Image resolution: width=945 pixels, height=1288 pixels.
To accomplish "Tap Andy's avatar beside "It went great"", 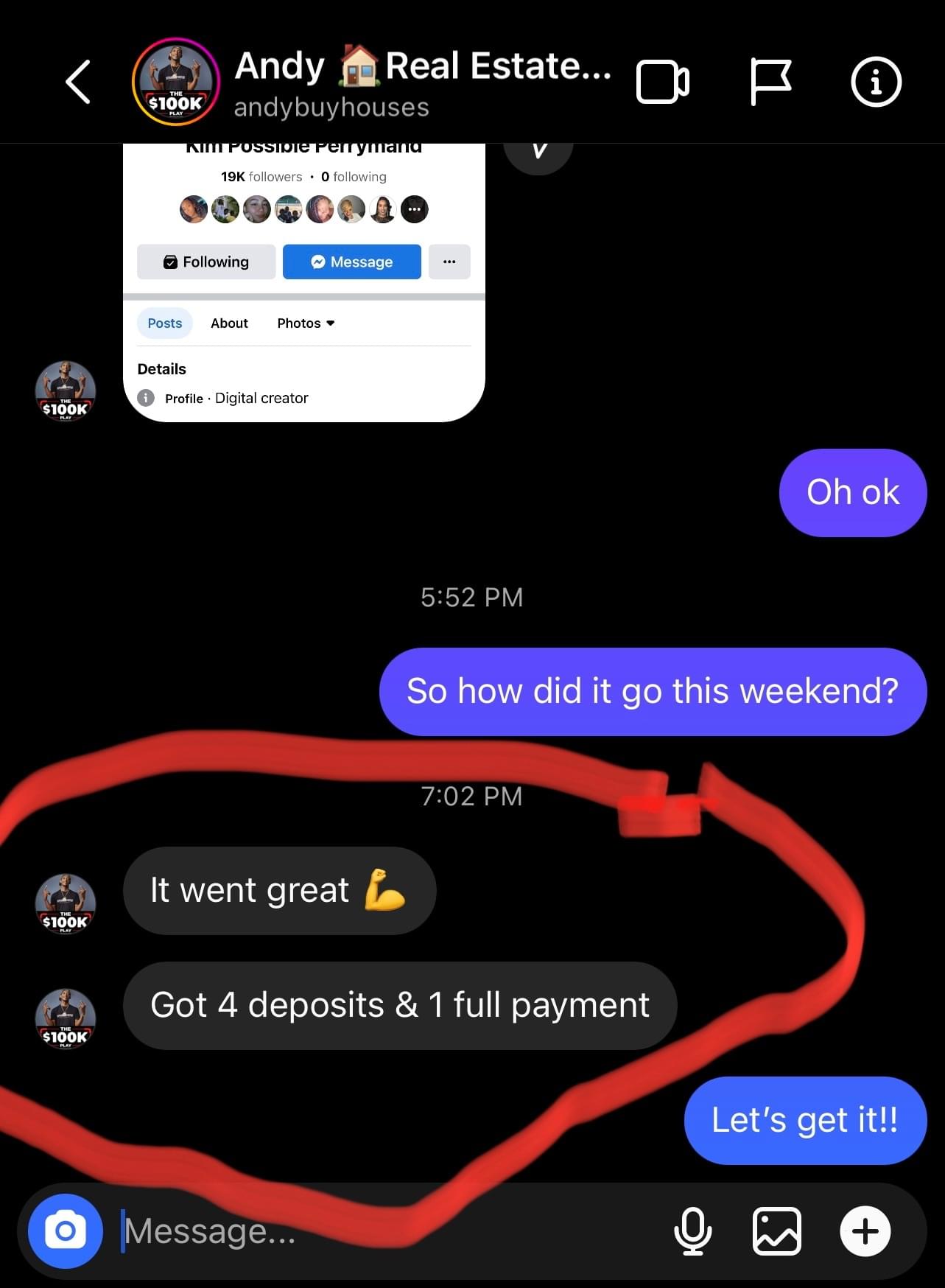I will 66,904.
